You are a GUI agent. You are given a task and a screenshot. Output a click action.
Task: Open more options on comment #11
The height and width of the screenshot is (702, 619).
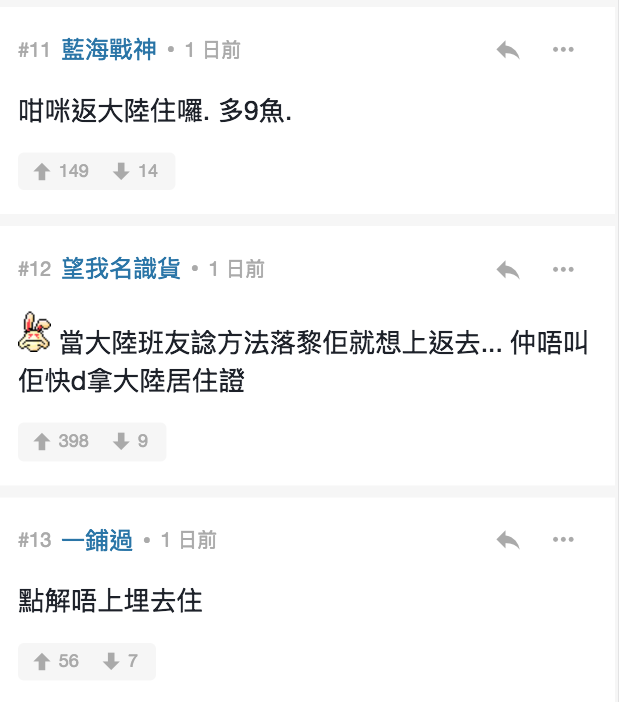tap(564, 50)
